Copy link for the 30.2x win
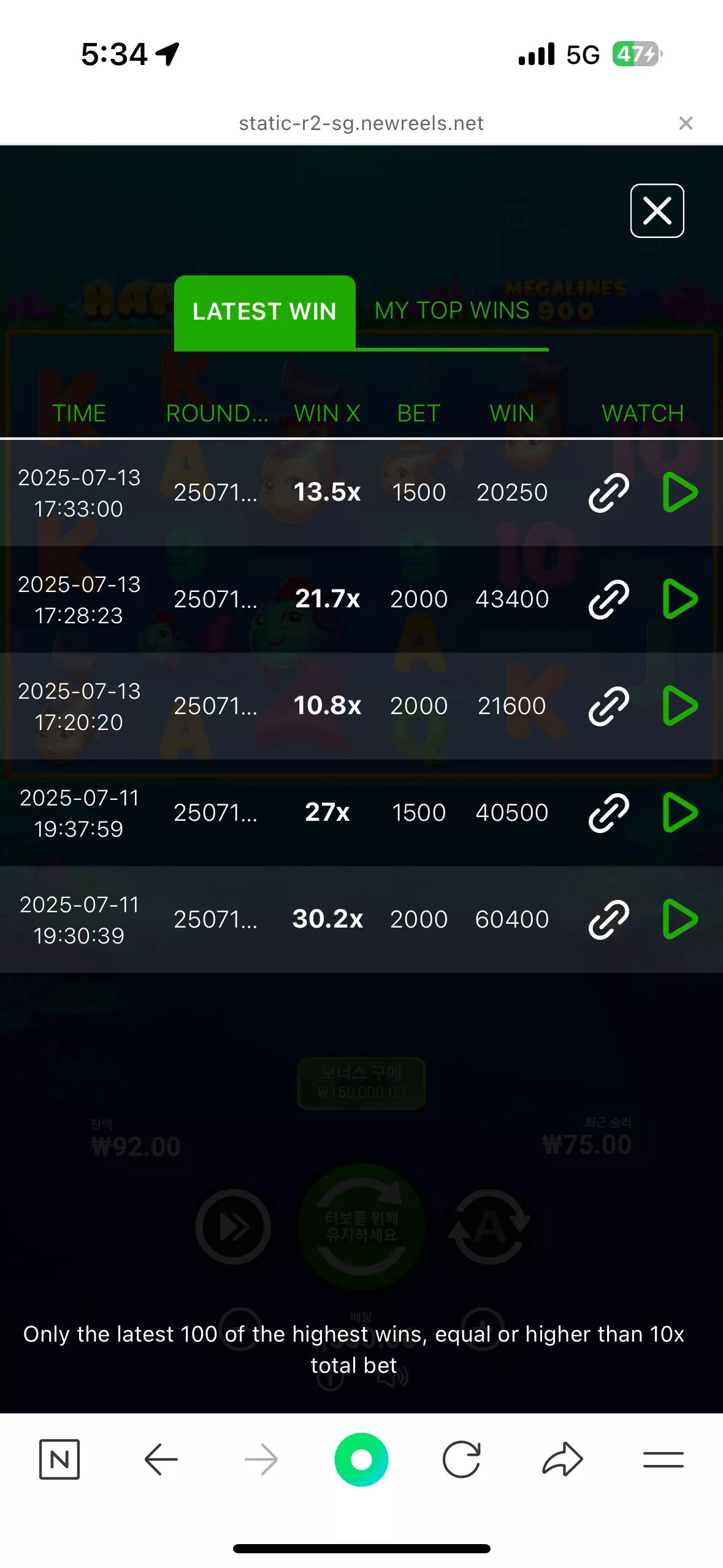The height and width of the screenshot is (1568, 723). 609,919
